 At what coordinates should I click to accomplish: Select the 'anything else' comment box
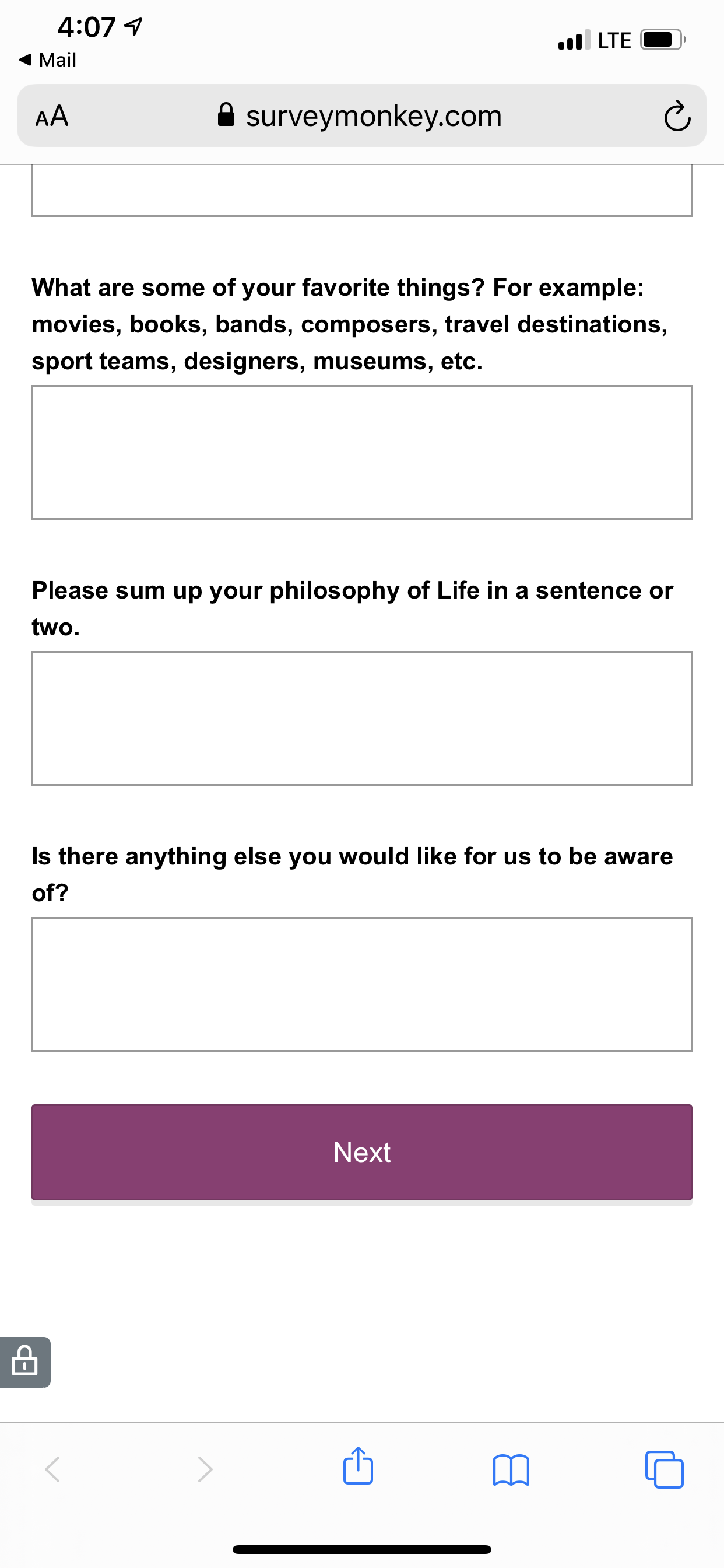[x=362, y=984]
